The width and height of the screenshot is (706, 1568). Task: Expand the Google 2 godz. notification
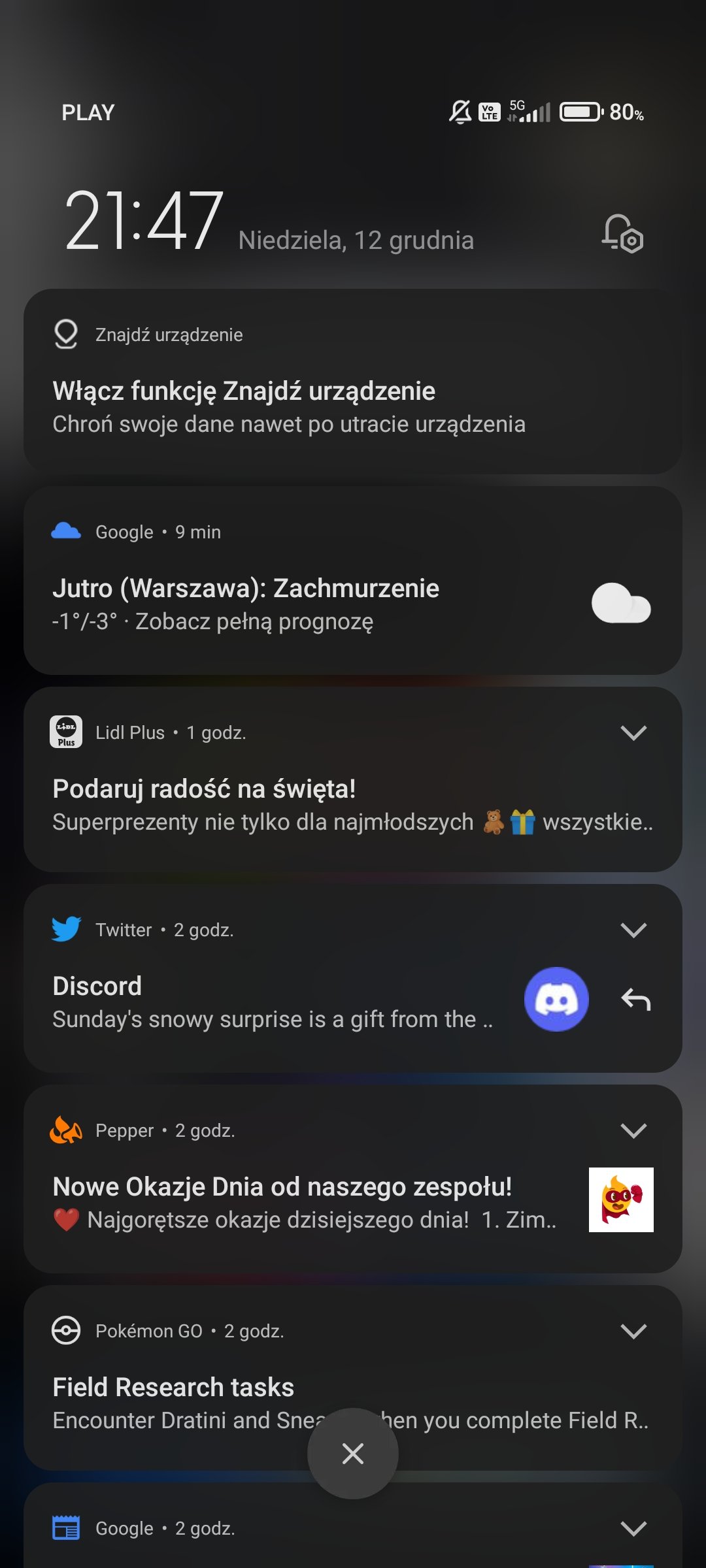pyautogui.click(x=633, y=1528)
